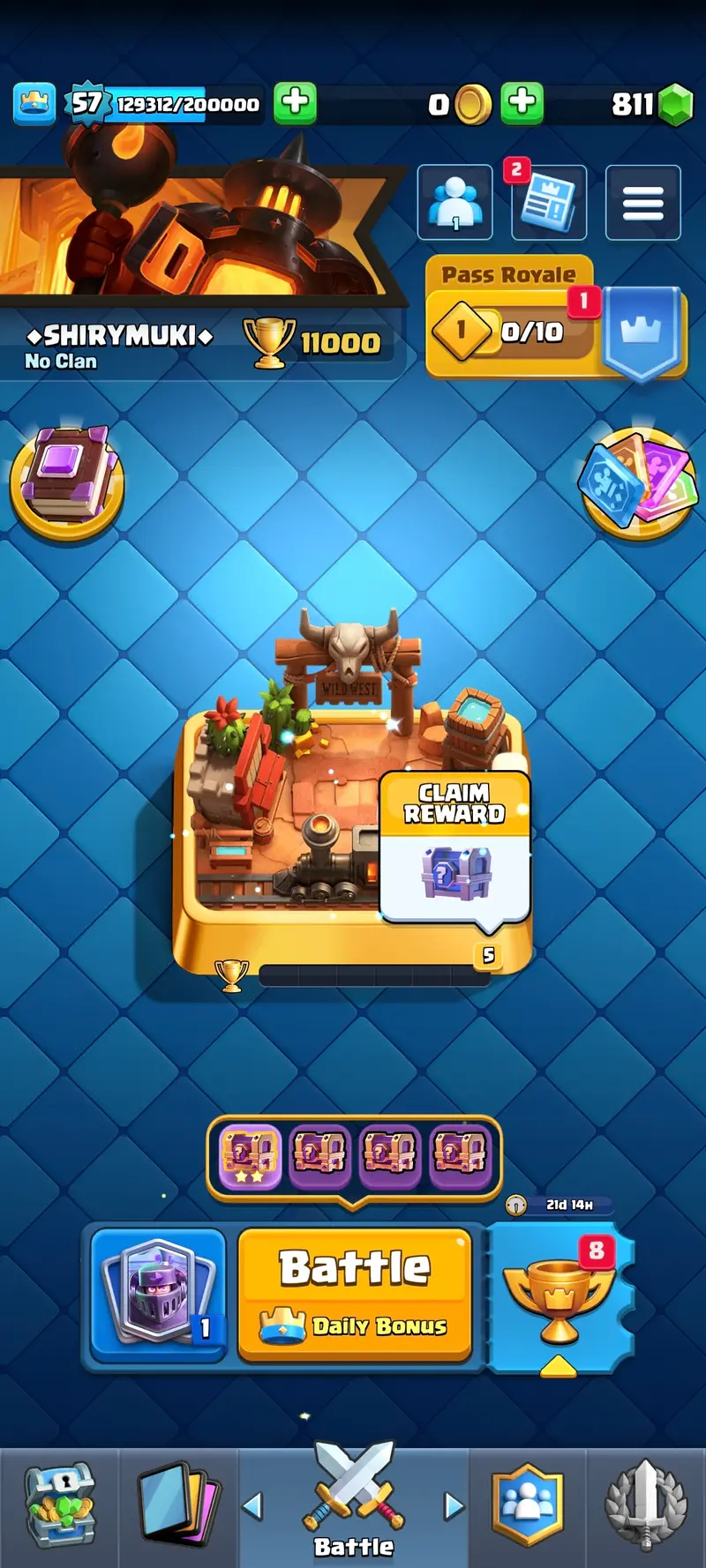Switch to the Shop tab
706x1568 pixels.
[59, 1506]
